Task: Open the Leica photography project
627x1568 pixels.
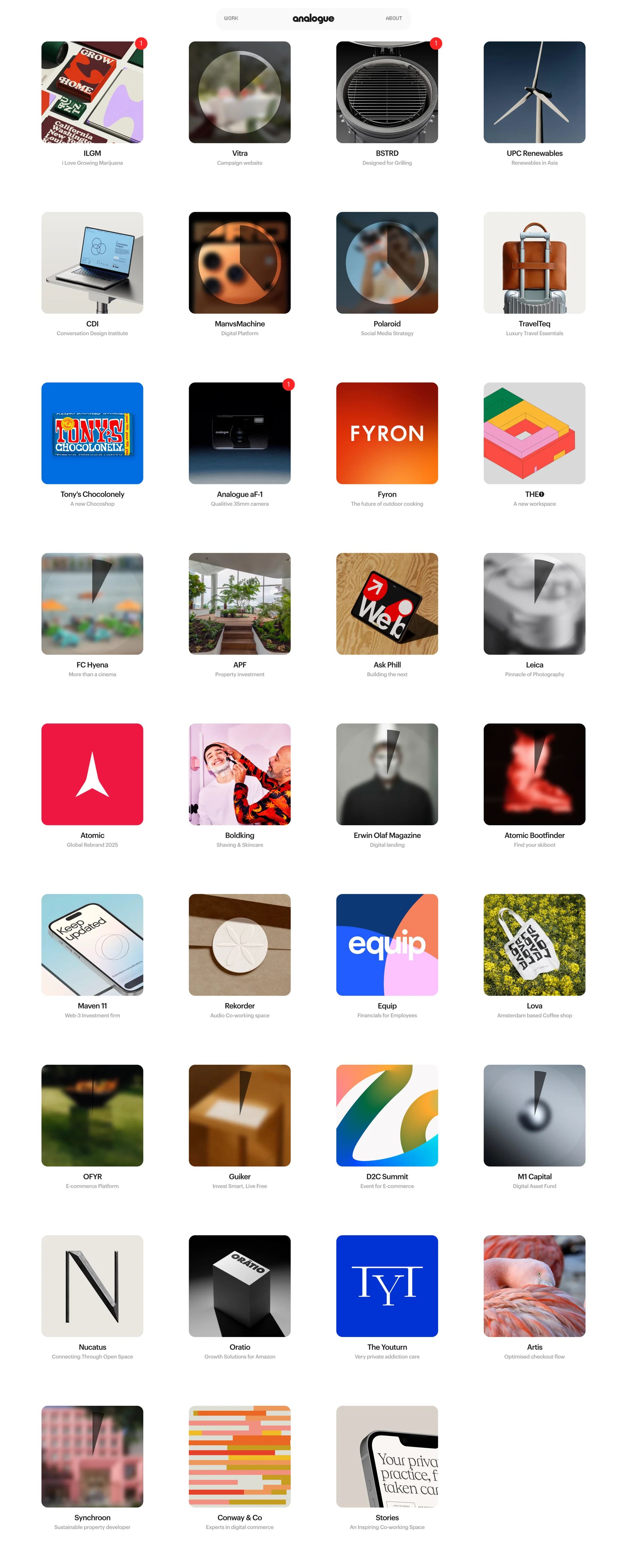Action: [534, 604]
